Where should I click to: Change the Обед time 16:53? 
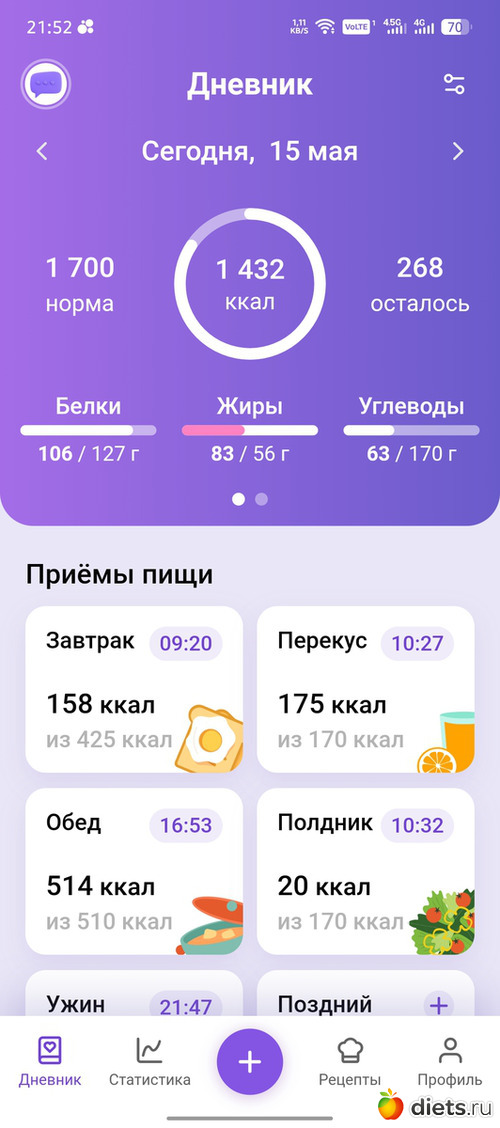tap(186, 825)
